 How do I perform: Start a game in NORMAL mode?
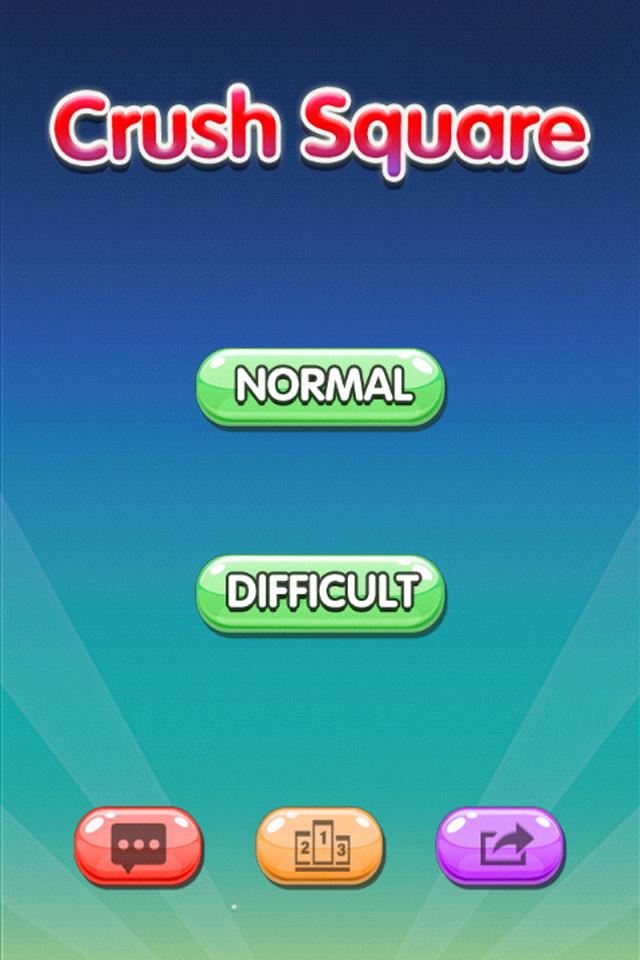pos(320,386)
